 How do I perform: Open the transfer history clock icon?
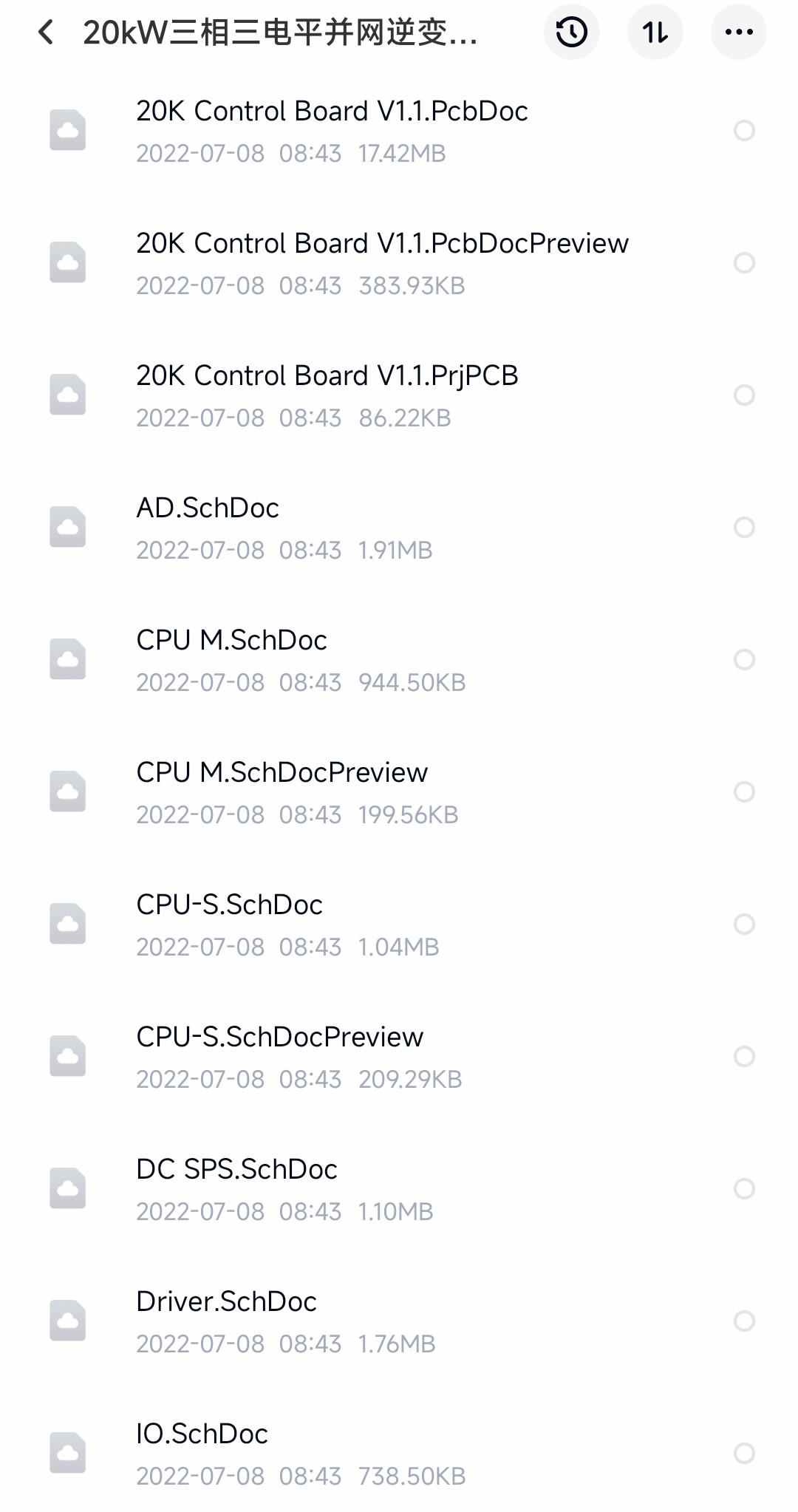571,32
